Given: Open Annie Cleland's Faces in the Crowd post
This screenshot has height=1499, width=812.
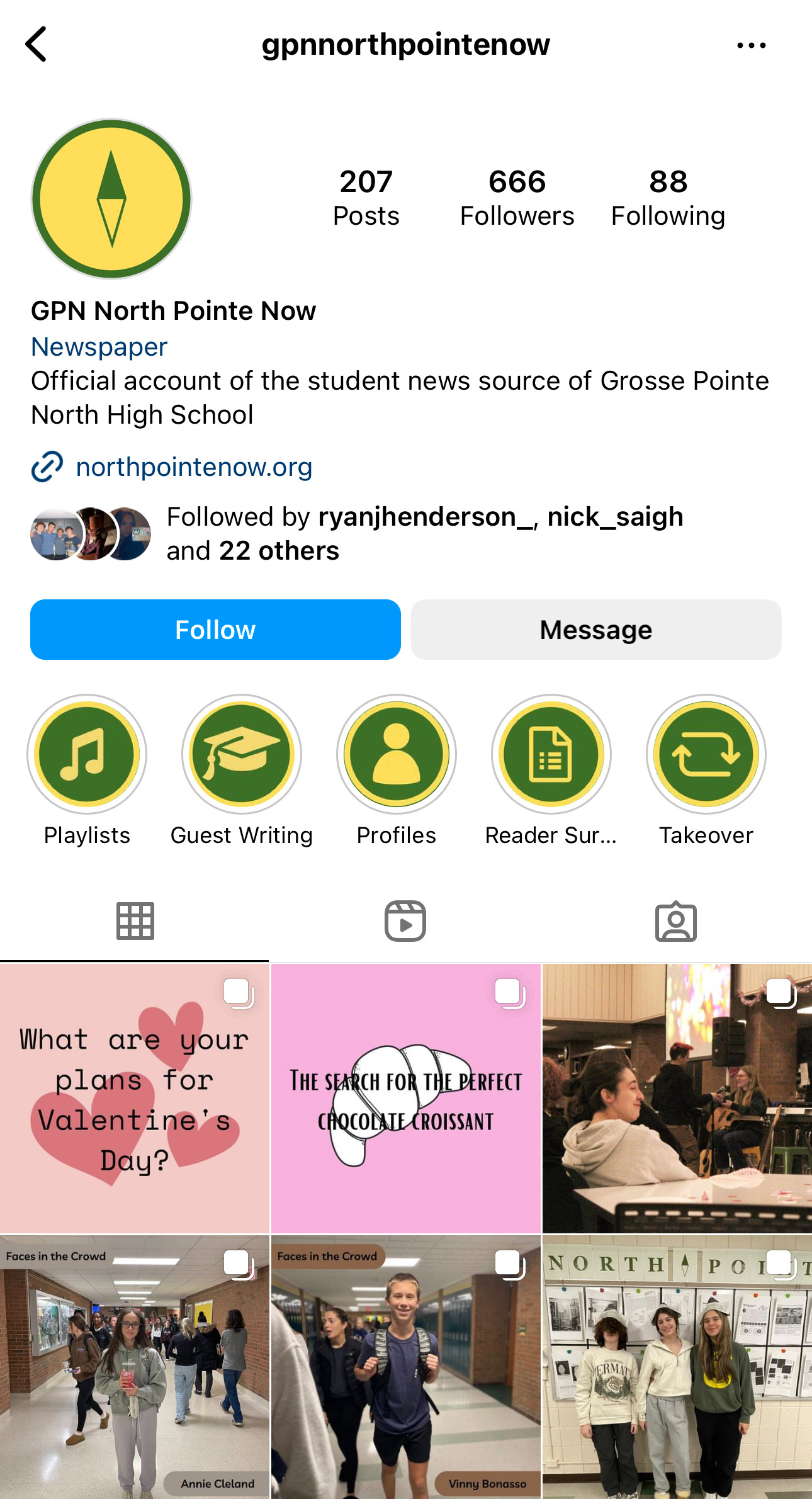Looking at the screenshot, I should (x=135, y=1366).
